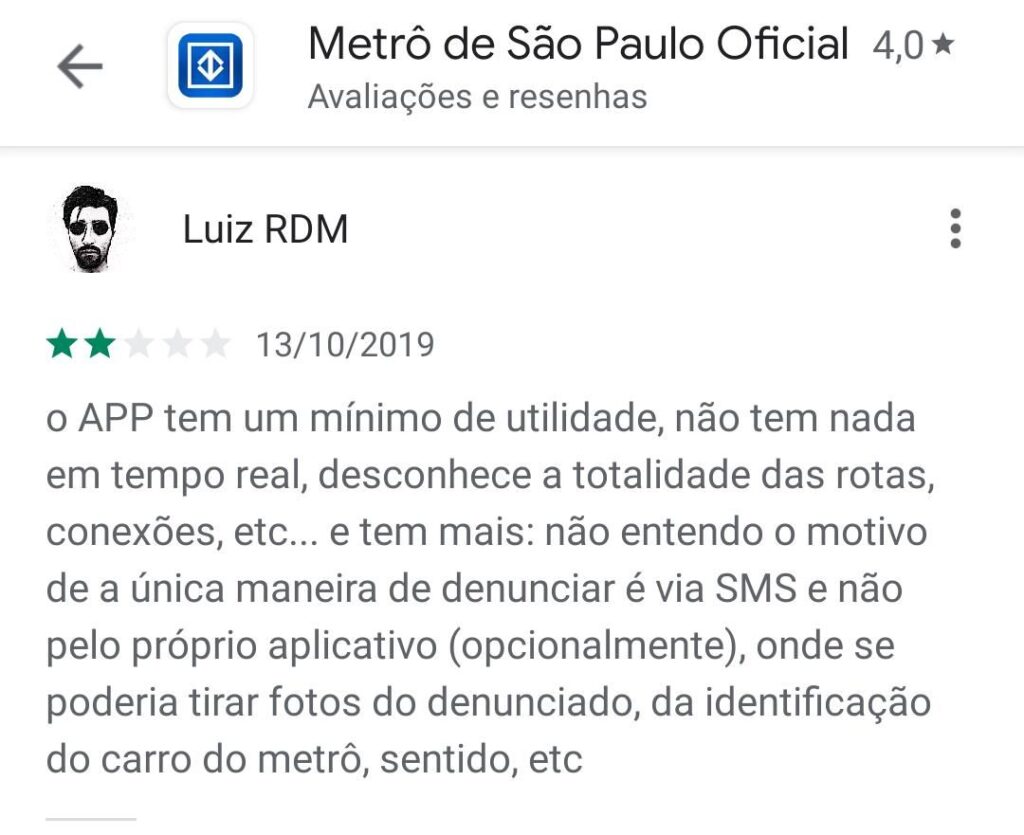The height and width of the screenshot is (835, 1024).
Task: Open Luiz RDM's profile picture
Action: [89, 229]
